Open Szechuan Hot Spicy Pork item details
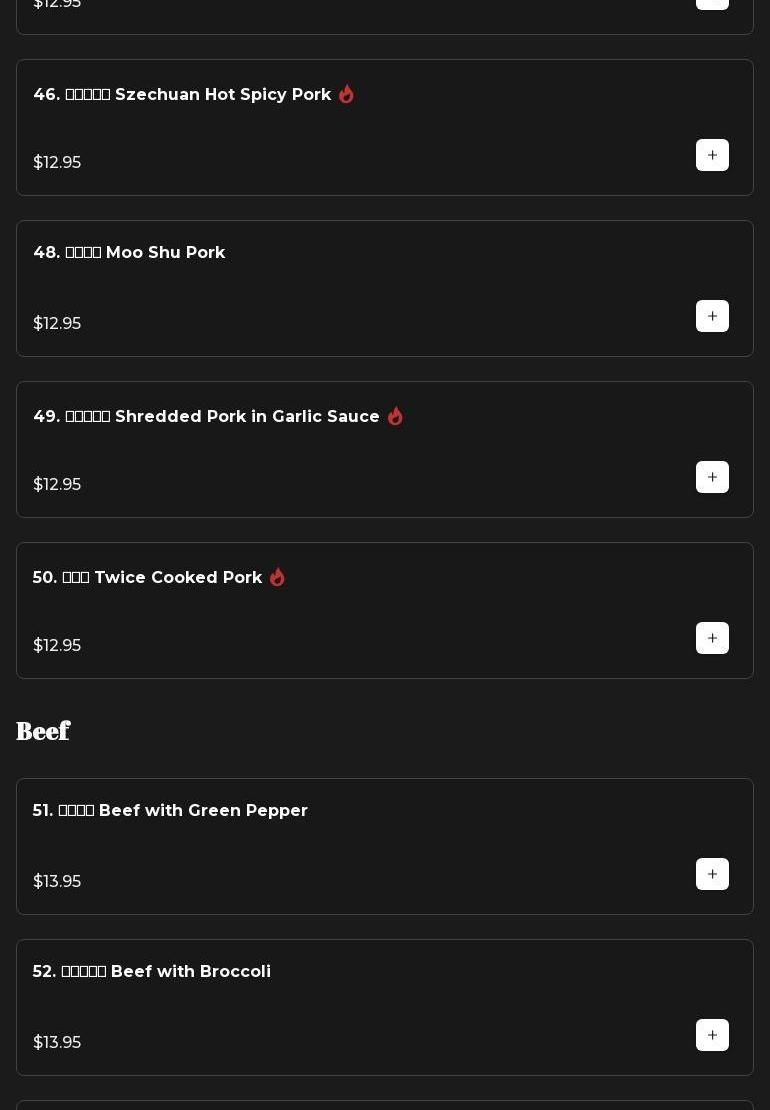Screen dimensions: 770x1110 [222, 95]
